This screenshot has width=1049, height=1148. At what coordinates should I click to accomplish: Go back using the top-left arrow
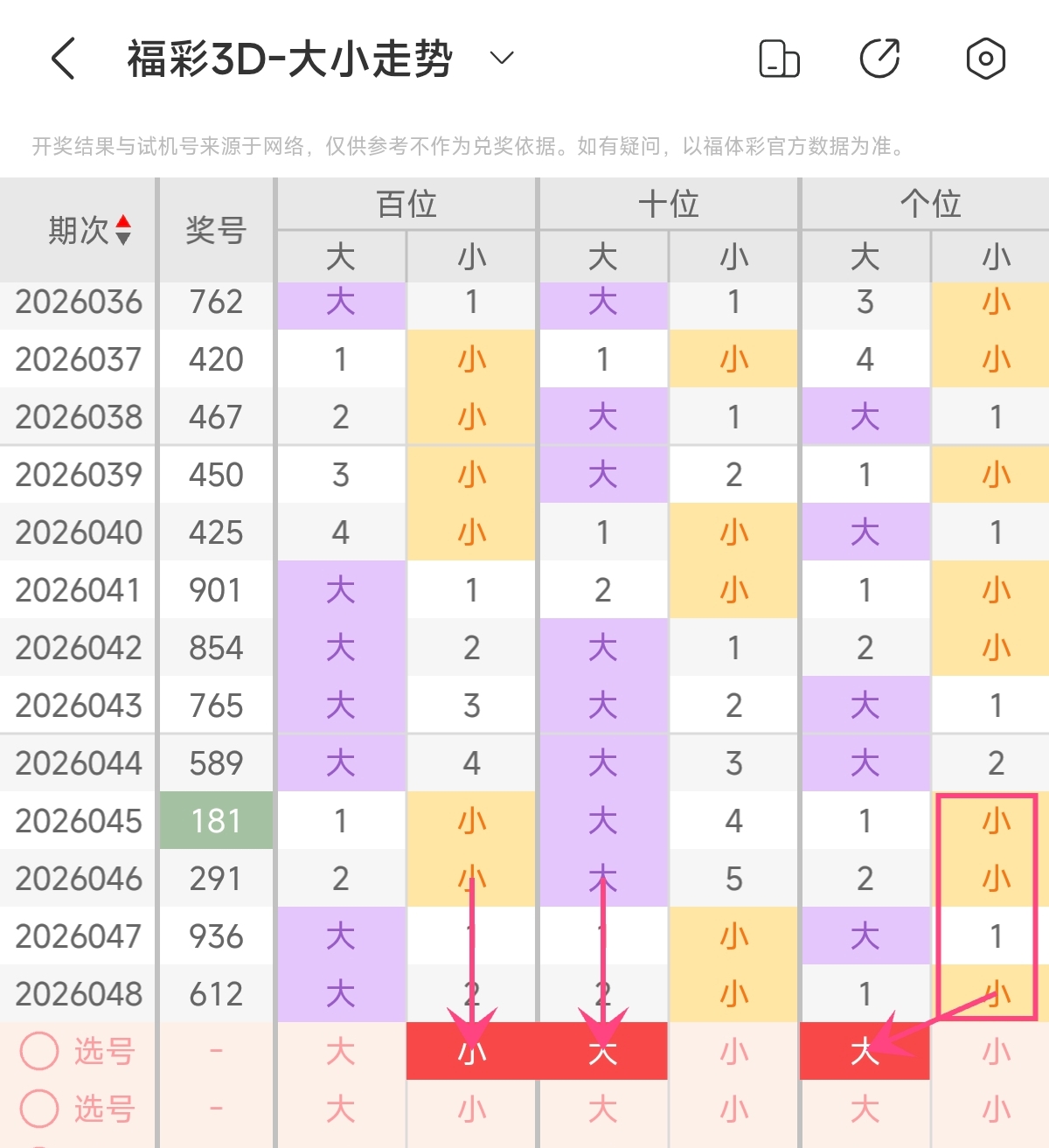click(x=64, y=59)
